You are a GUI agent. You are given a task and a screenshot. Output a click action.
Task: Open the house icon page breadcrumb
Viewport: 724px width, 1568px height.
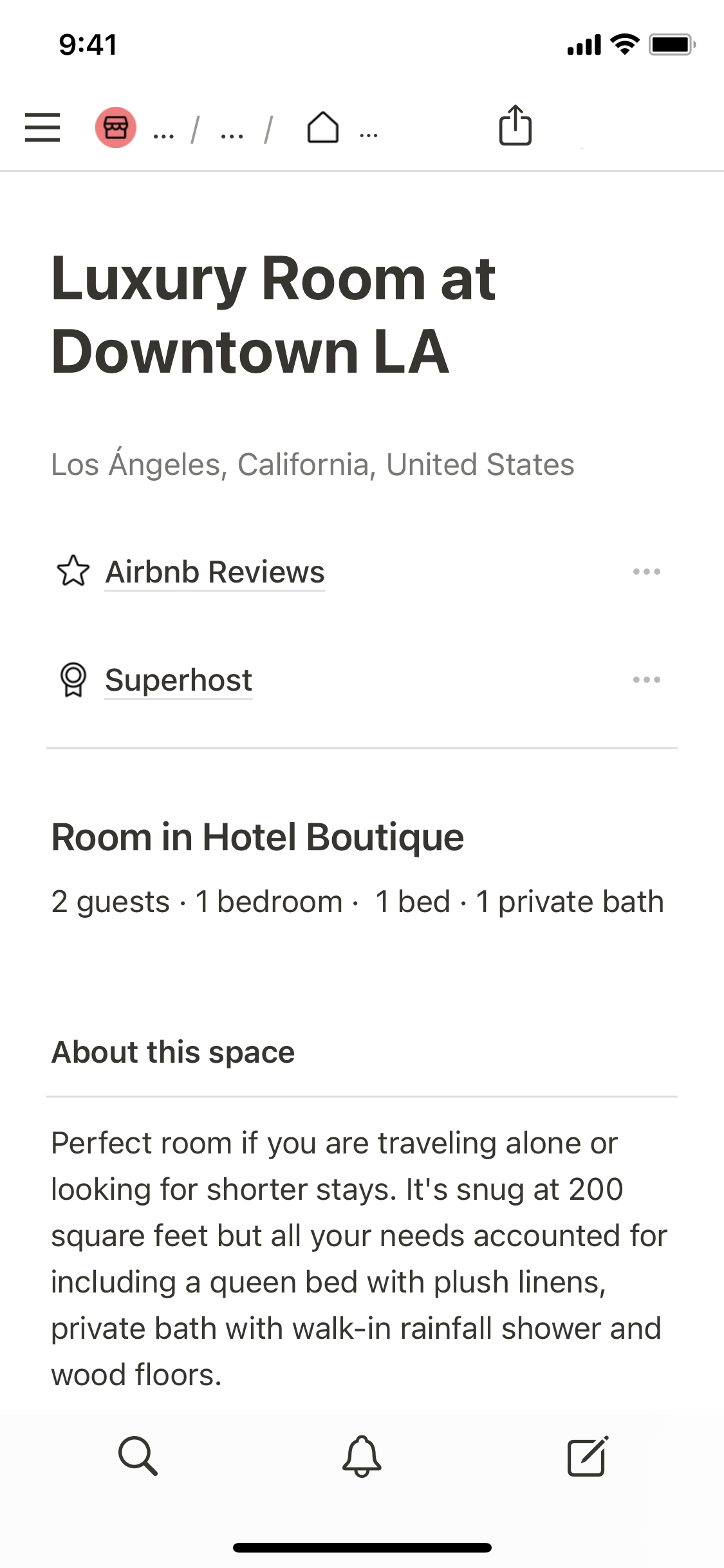point(323,127)
